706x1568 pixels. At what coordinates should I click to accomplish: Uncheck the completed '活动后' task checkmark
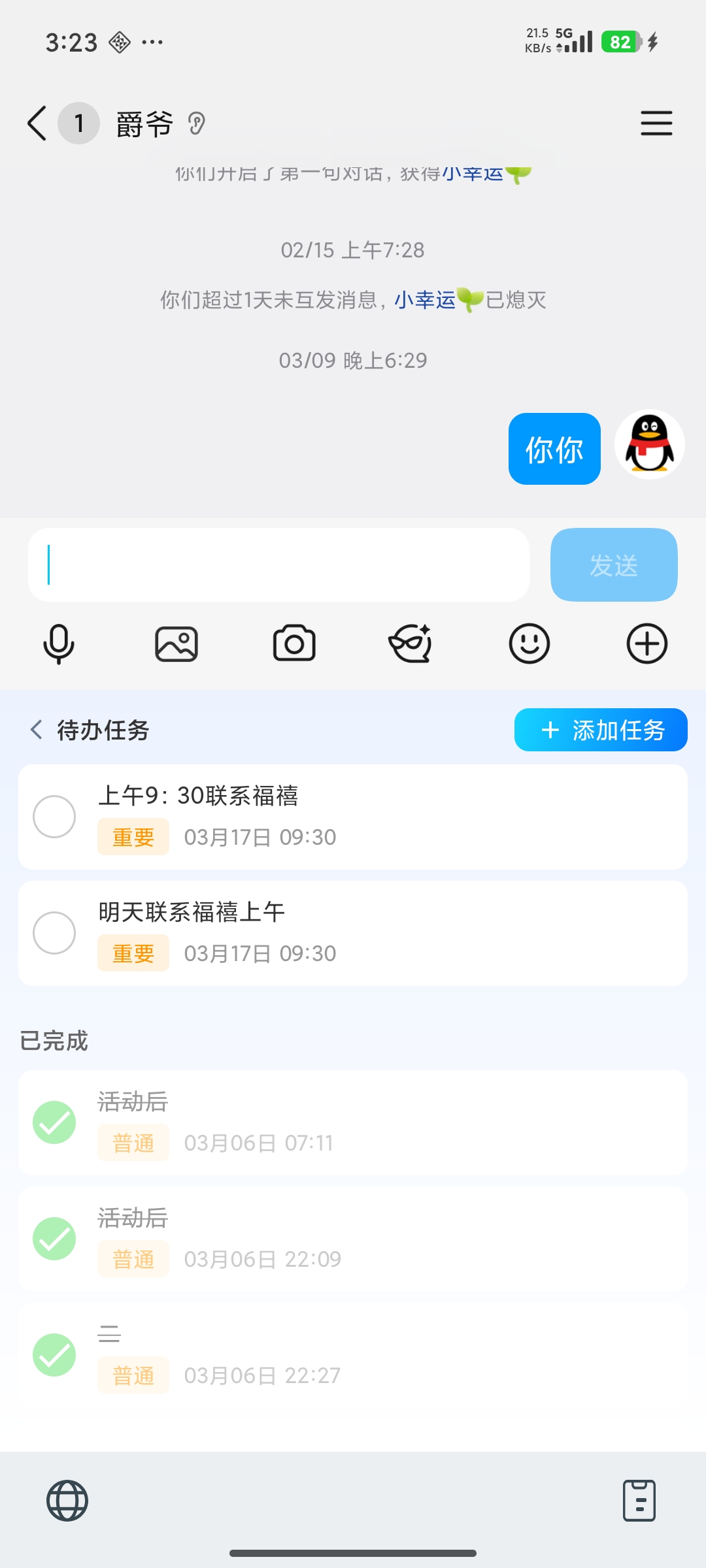click(x=56, y=1122)
